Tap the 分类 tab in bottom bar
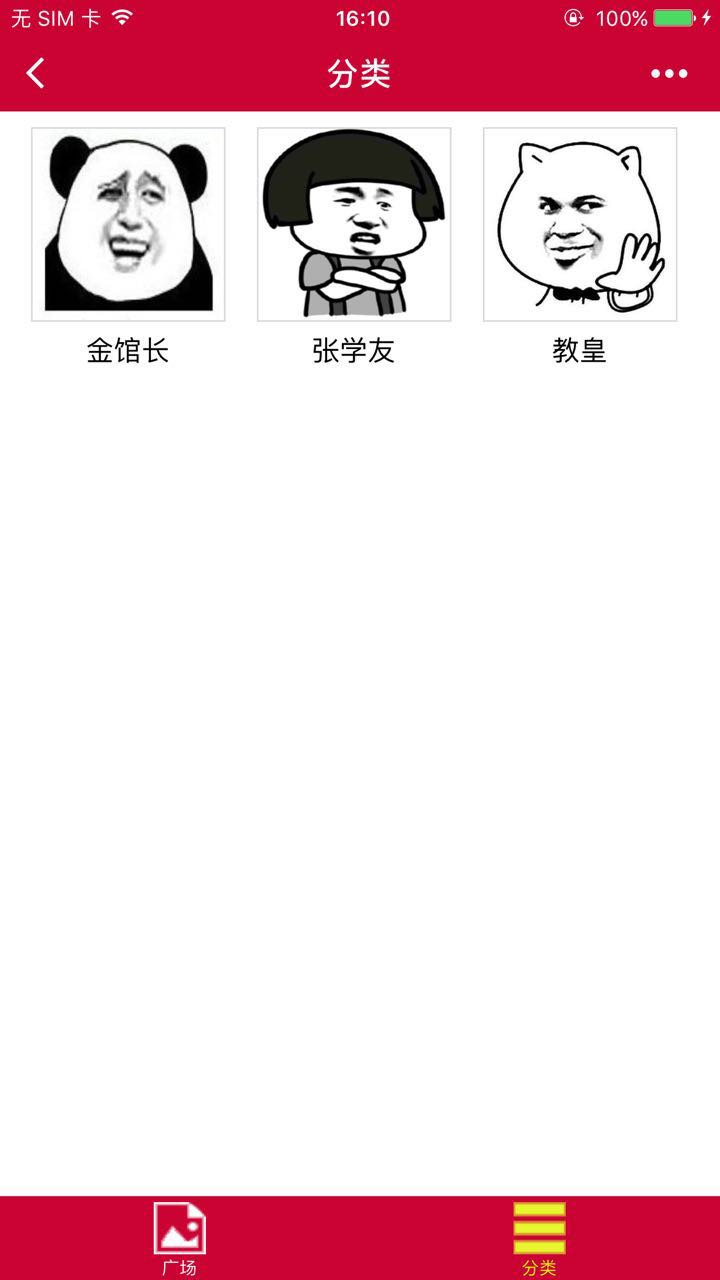This screenshot has width=720, height=1280. pos(539,1238)
